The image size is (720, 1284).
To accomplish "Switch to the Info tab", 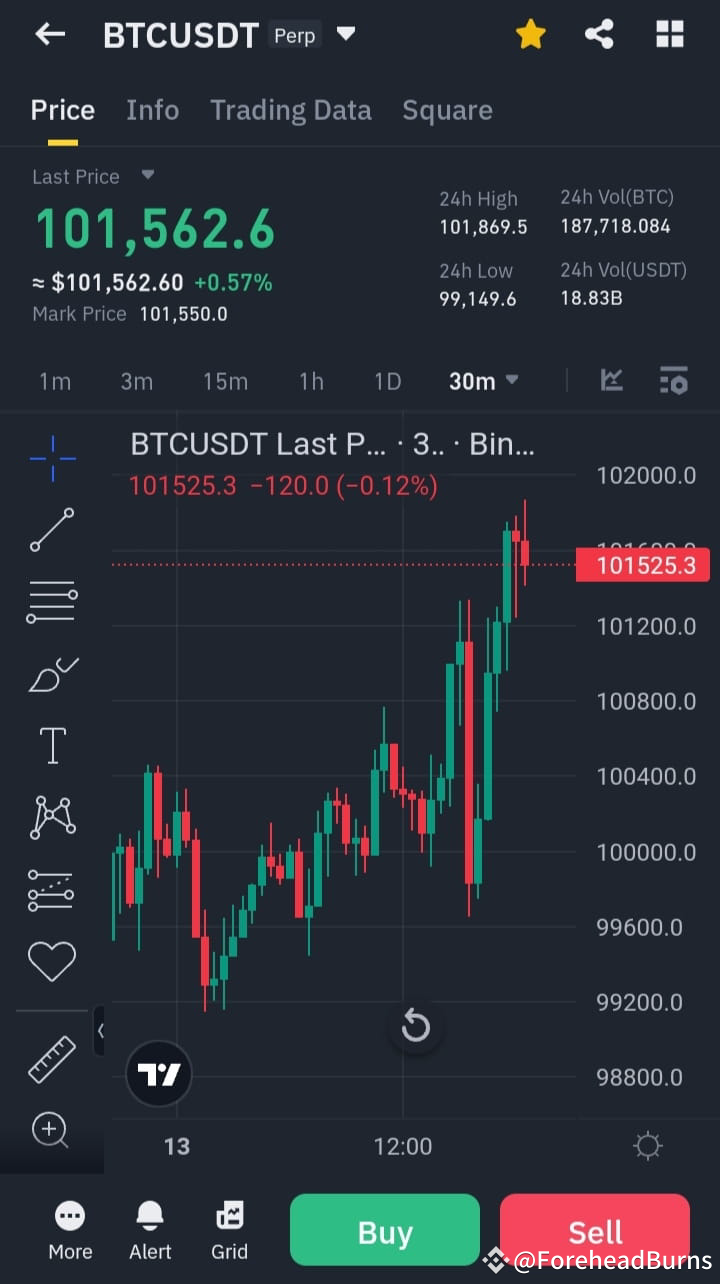I will 152,110.
